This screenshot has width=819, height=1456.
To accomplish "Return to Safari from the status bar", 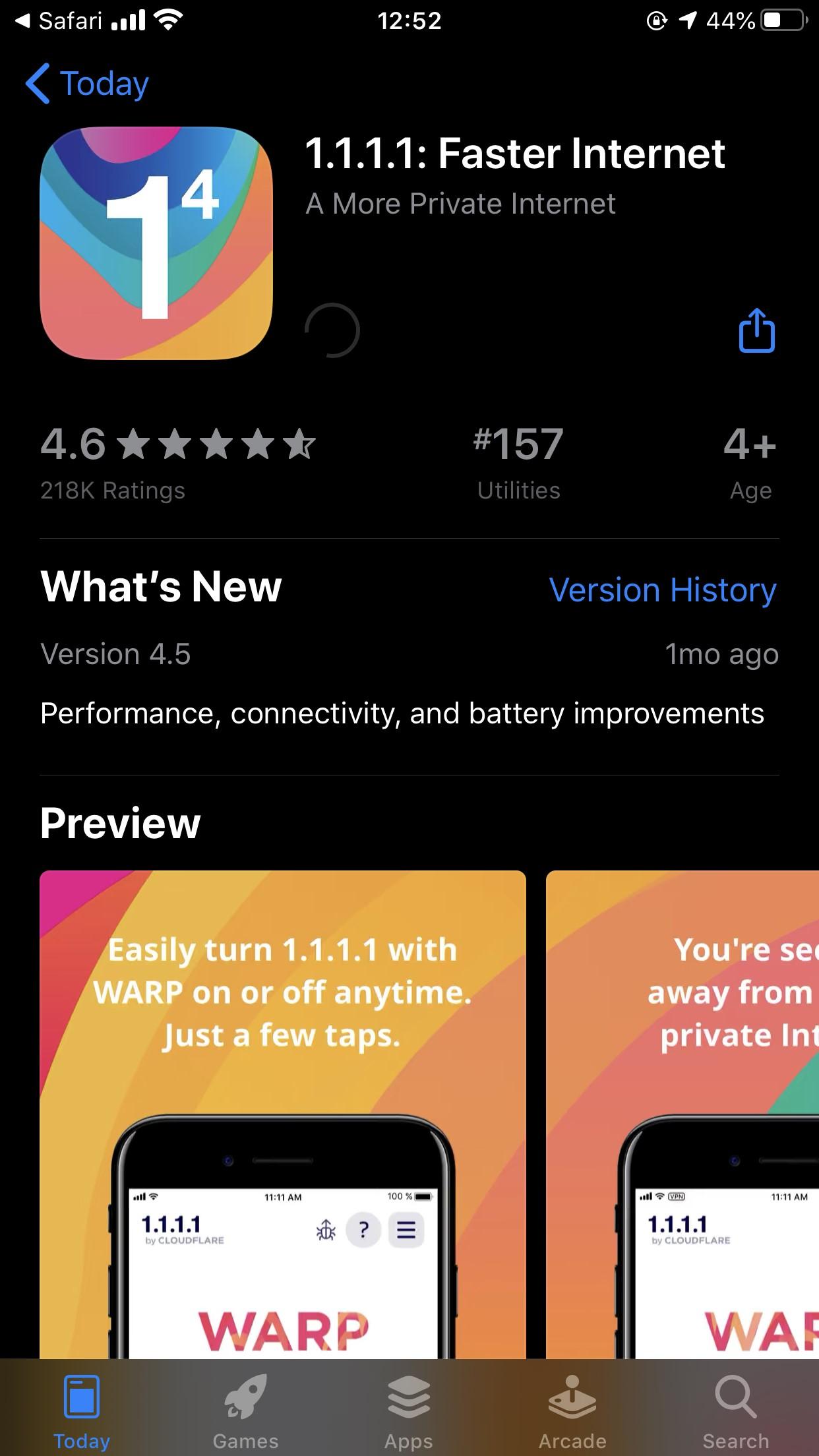I will [x=59, y=21].
